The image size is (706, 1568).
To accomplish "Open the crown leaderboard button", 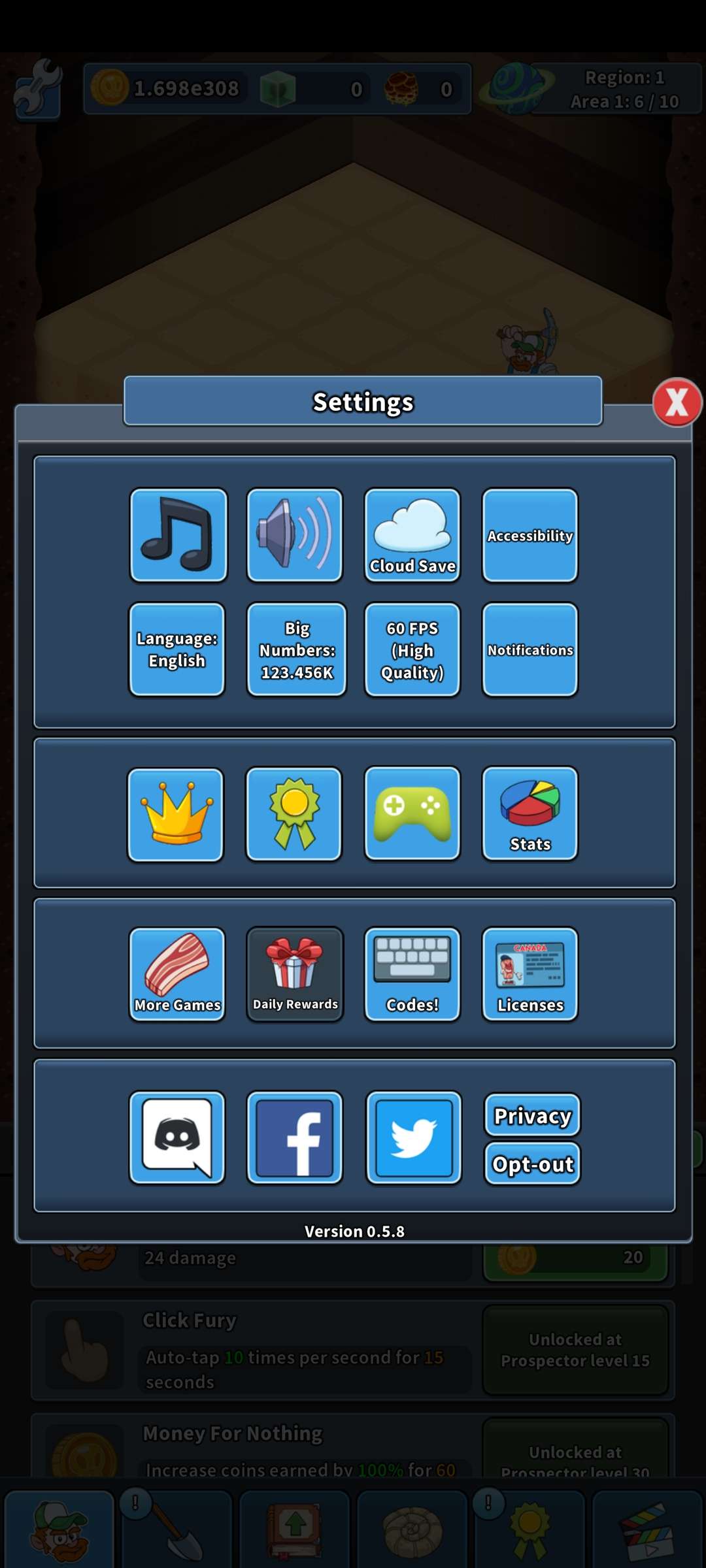I will click(176, 815).
